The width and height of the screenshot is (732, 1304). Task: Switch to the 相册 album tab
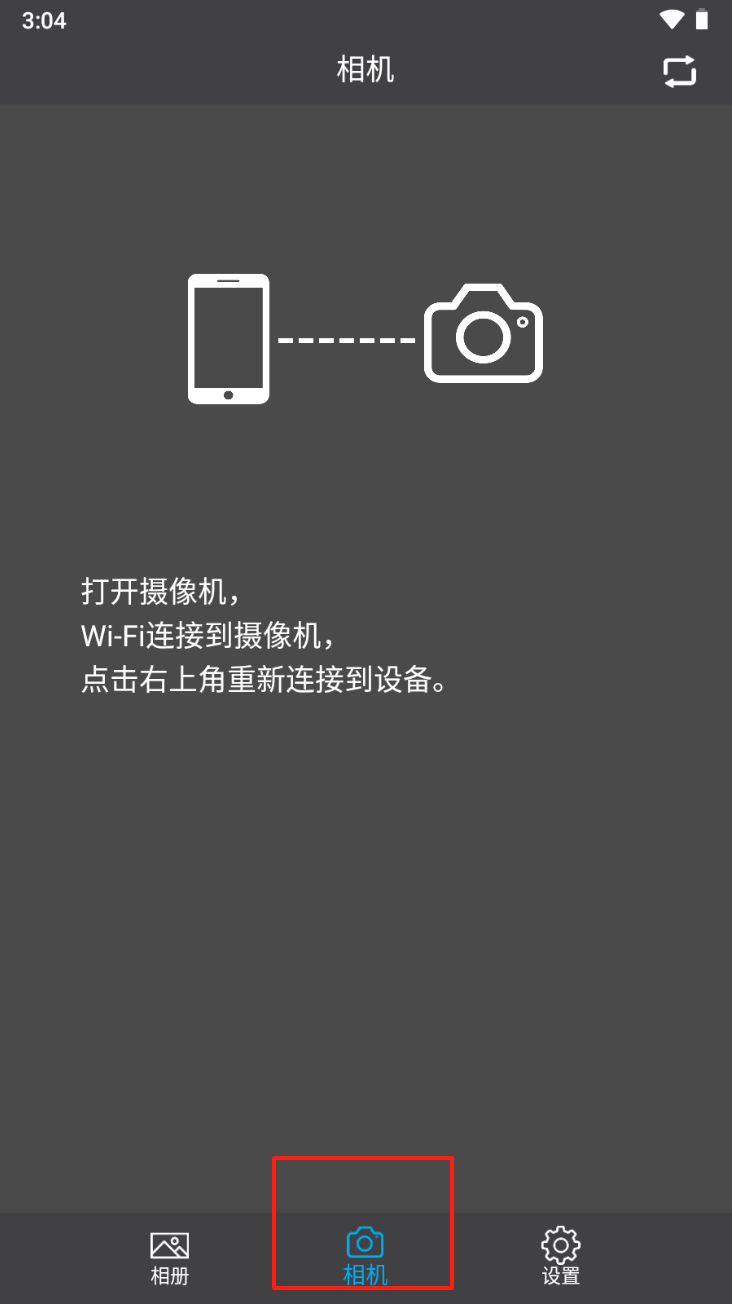tap(170, 1257)
